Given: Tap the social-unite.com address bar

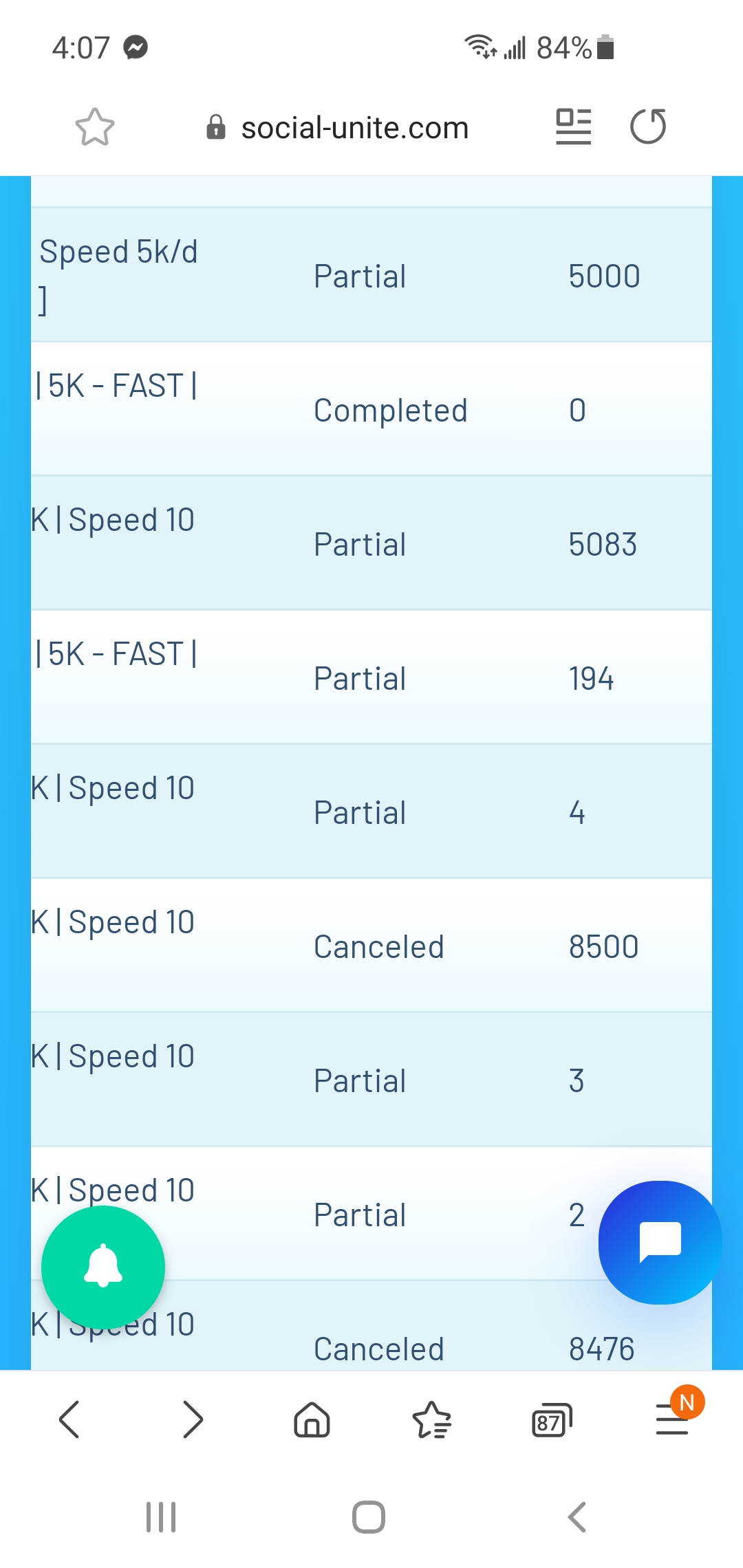Looking at the screenshot, I should [x=338, y=127].
